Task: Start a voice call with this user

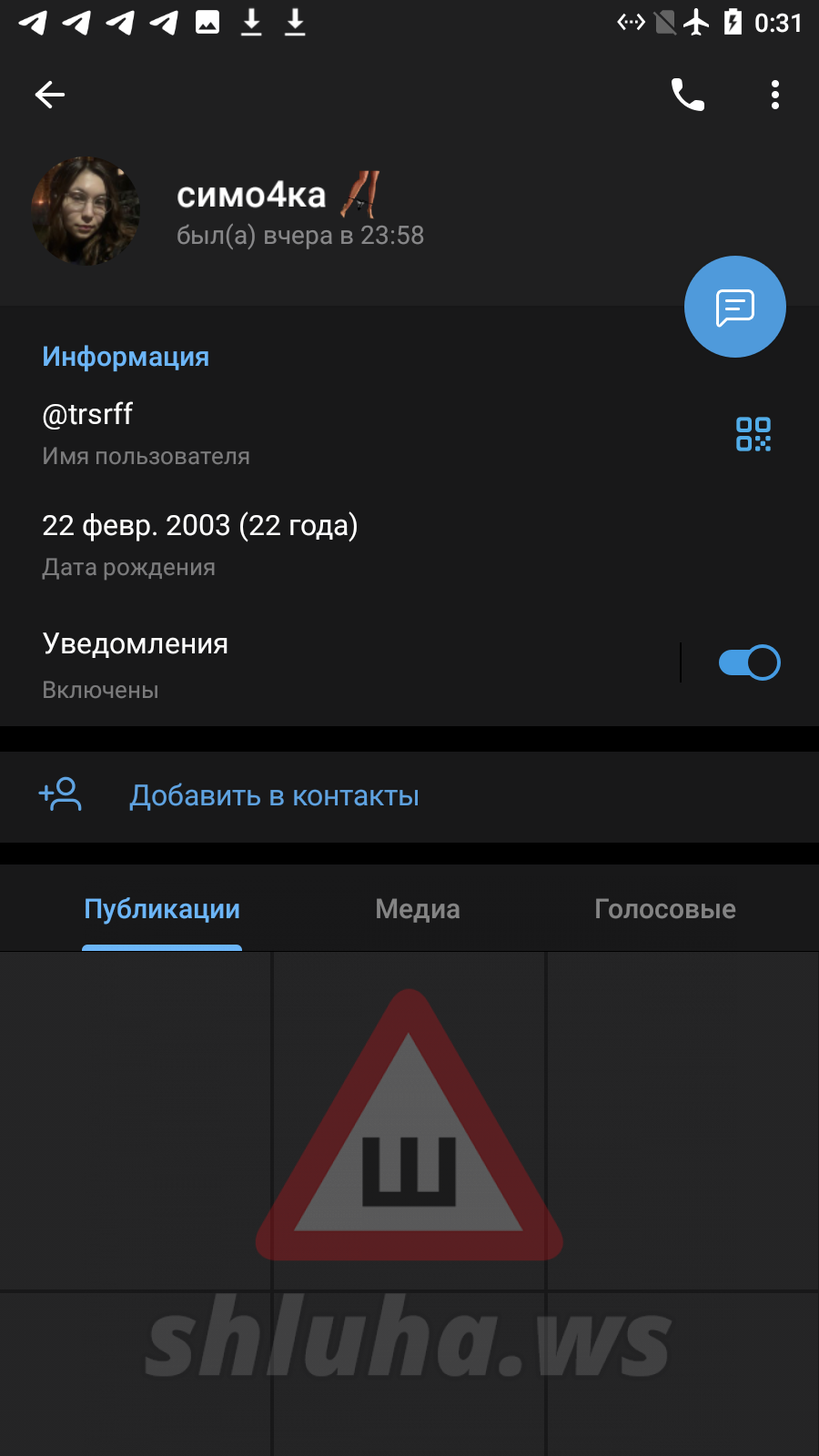Action: pyautogui.click(x=688, y=95)
